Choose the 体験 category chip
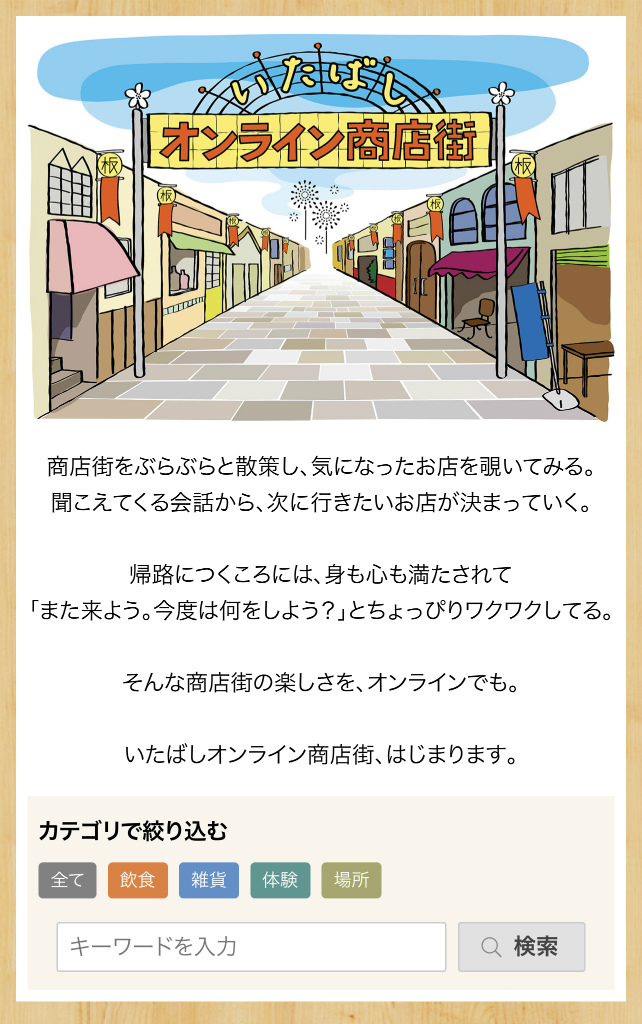The image size is (642, 1024). pos(280,880)
